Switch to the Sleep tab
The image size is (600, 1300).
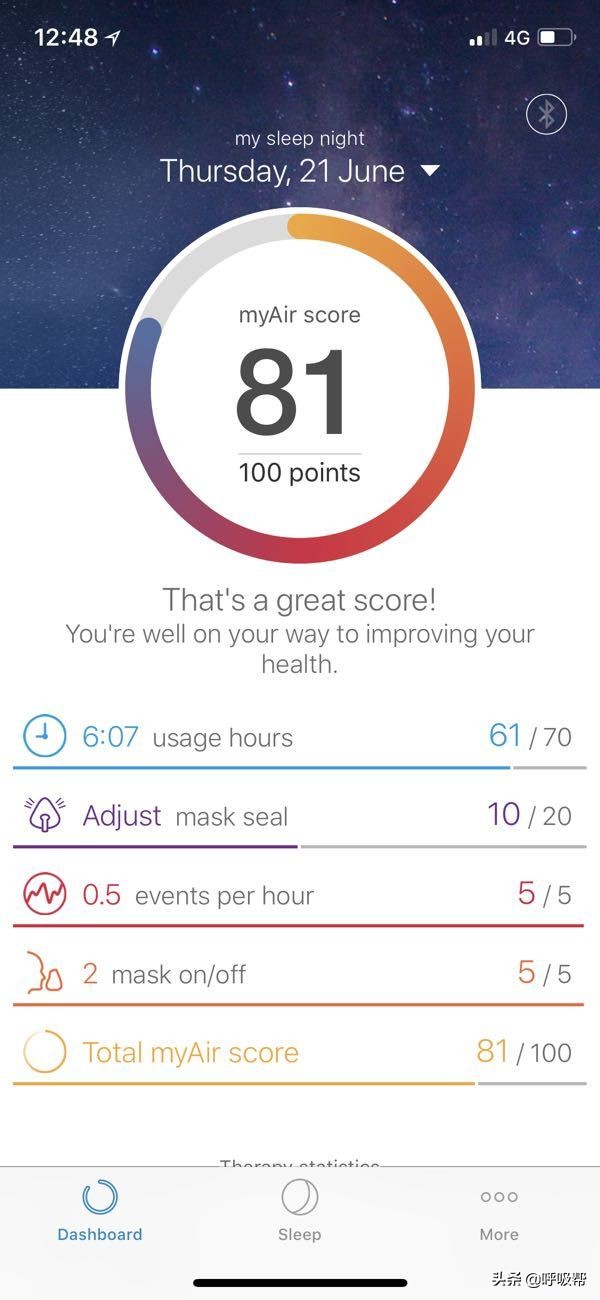tap(299, 1211)
